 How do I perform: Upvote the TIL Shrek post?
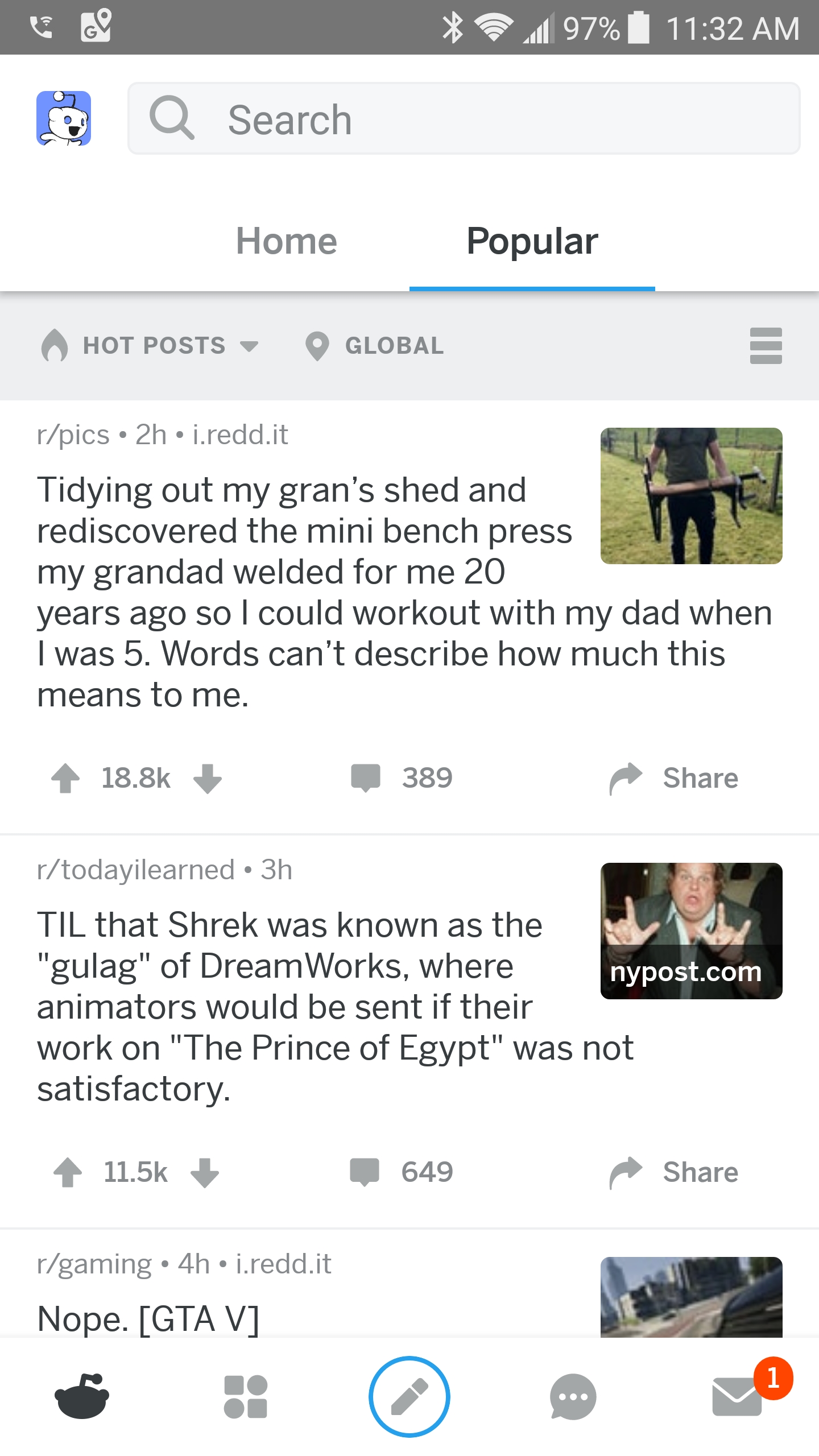click(68, 1172)
